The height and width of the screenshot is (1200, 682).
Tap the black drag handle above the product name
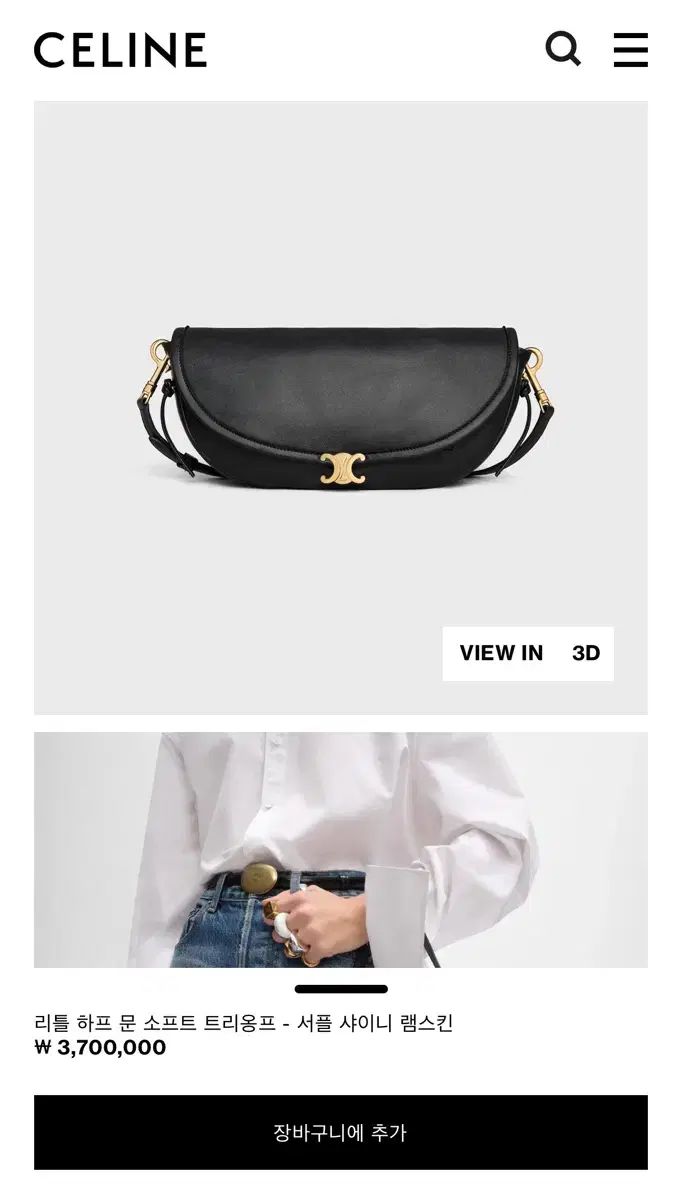pos(341,989)
